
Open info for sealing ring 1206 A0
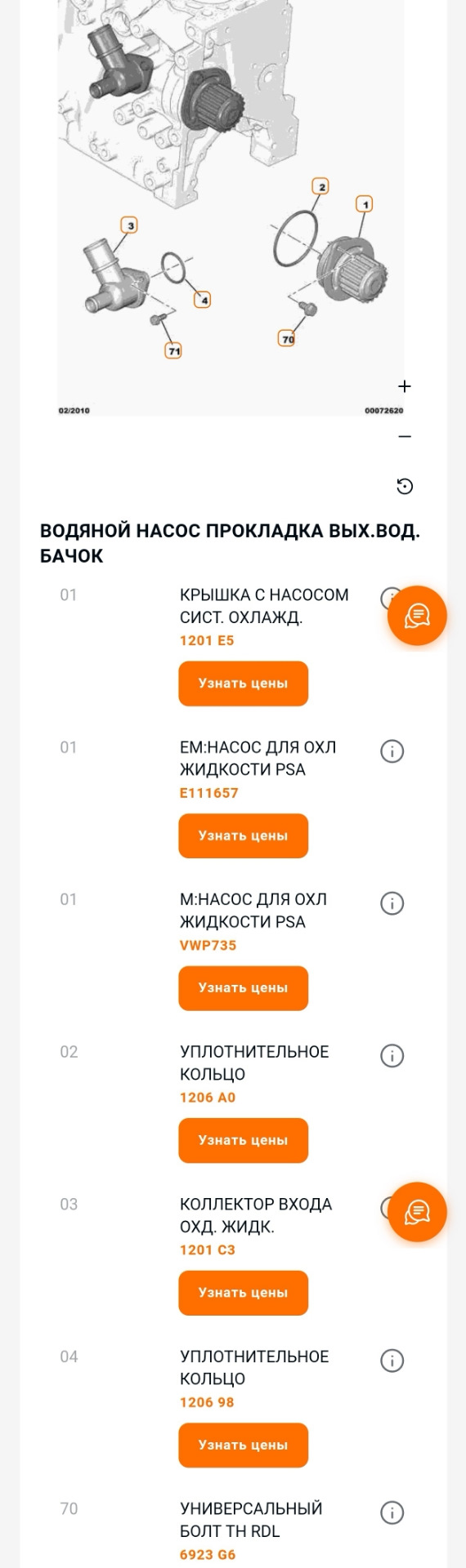click(392, 1056)
